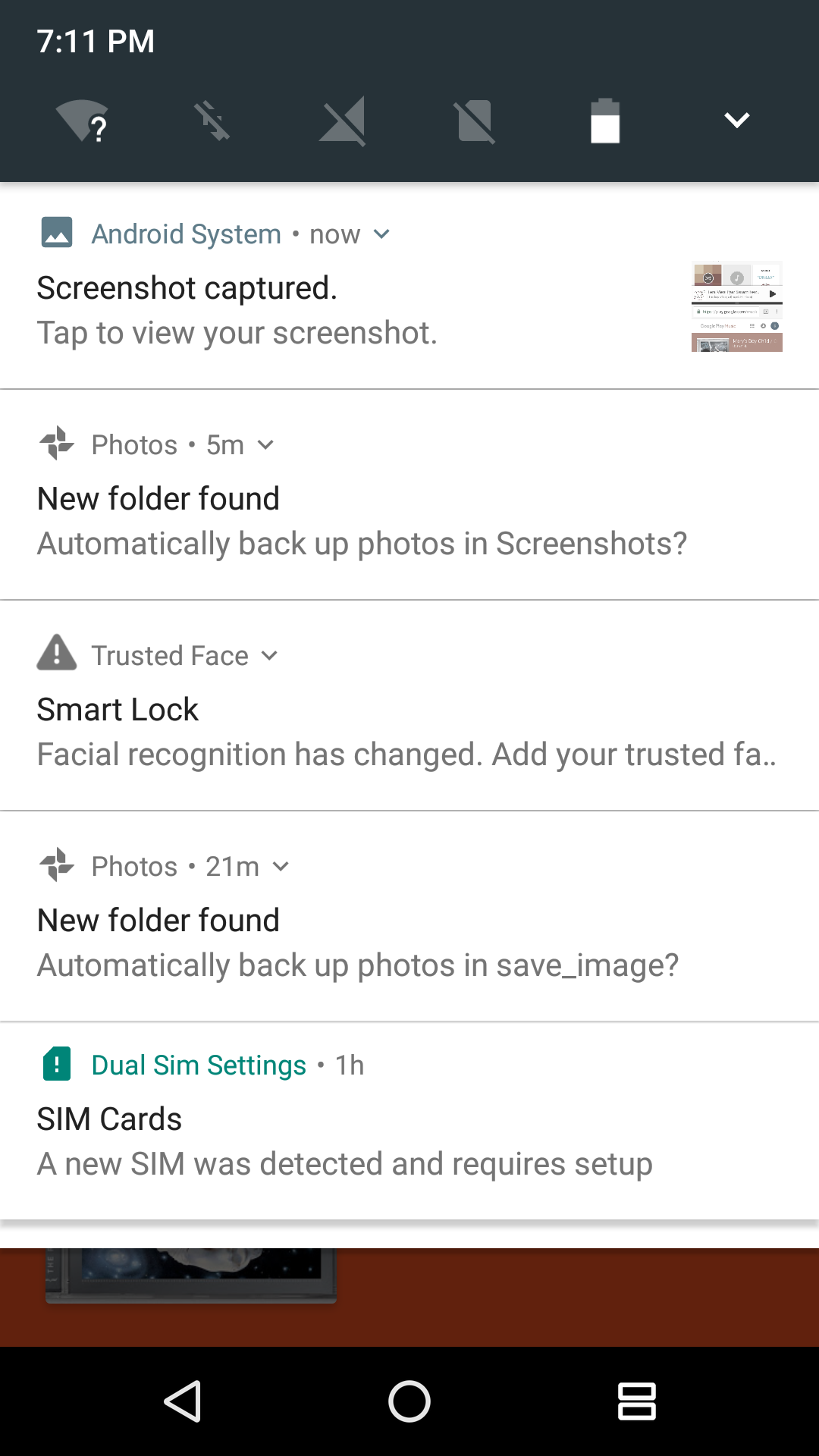The height and width of the screenshot is (1456, 819).
Task: Open the Smart Lock notification
Action: pos(409,706)
